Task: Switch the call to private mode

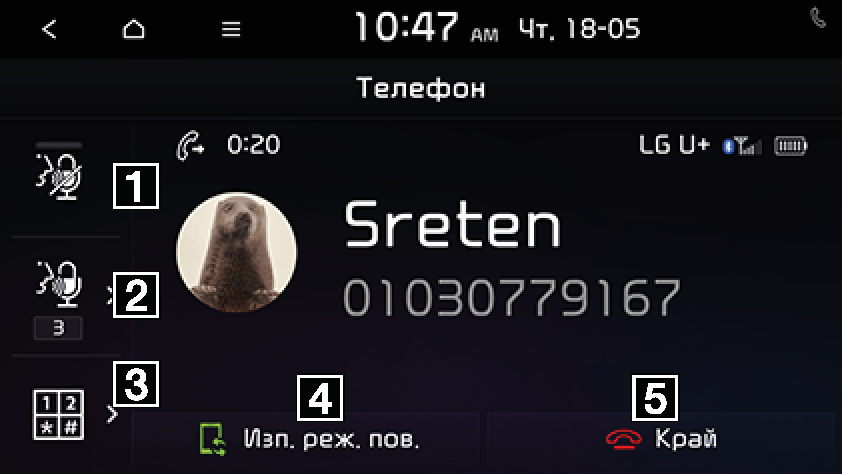Action: [x=310, y=439]
